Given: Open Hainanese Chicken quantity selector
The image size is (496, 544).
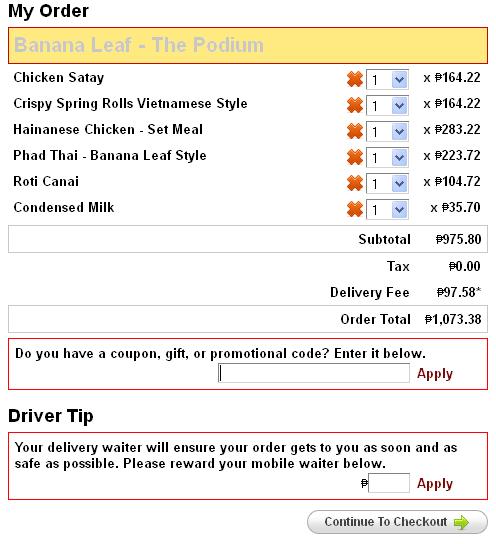Looking at the screenshot, I should click(387, 131).
